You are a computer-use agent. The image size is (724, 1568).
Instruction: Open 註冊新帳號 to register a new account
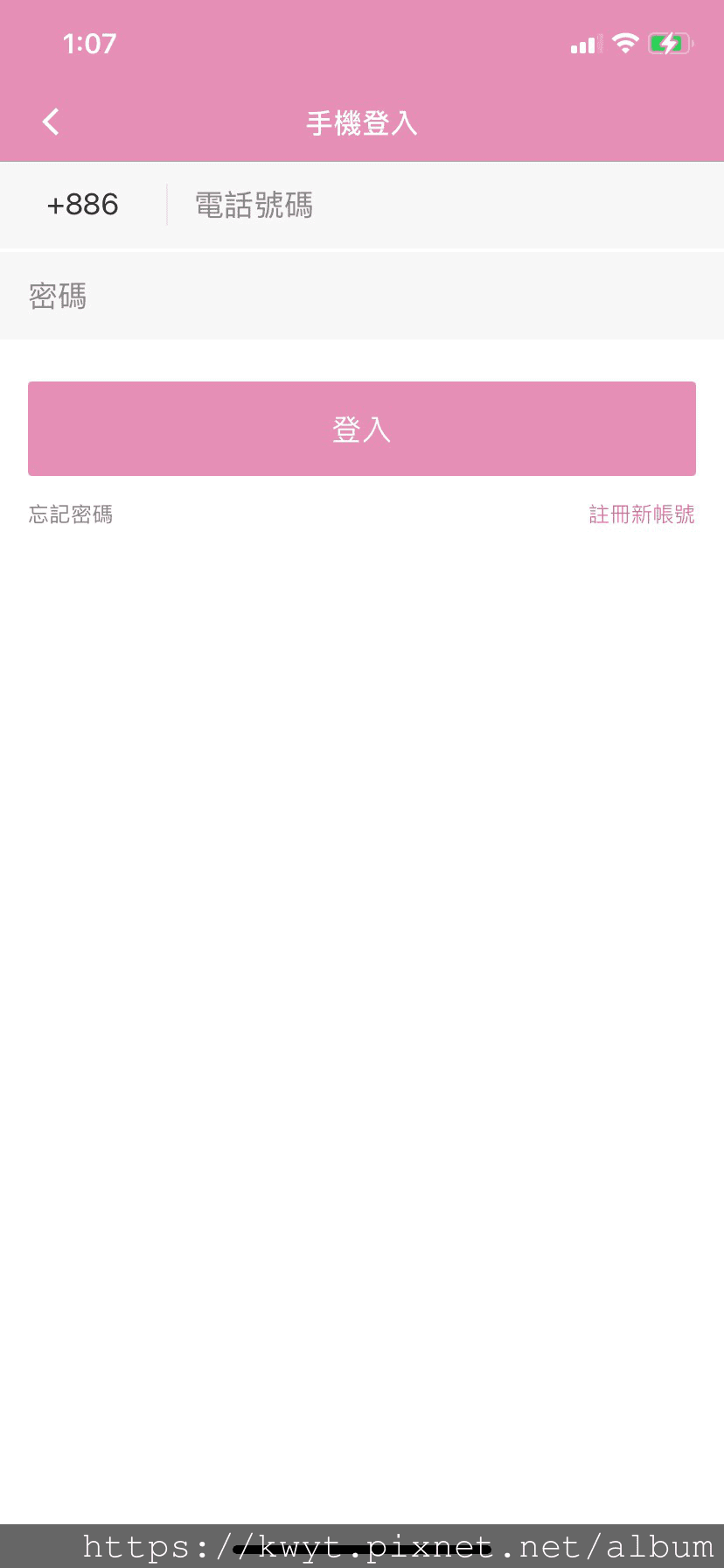641,514
